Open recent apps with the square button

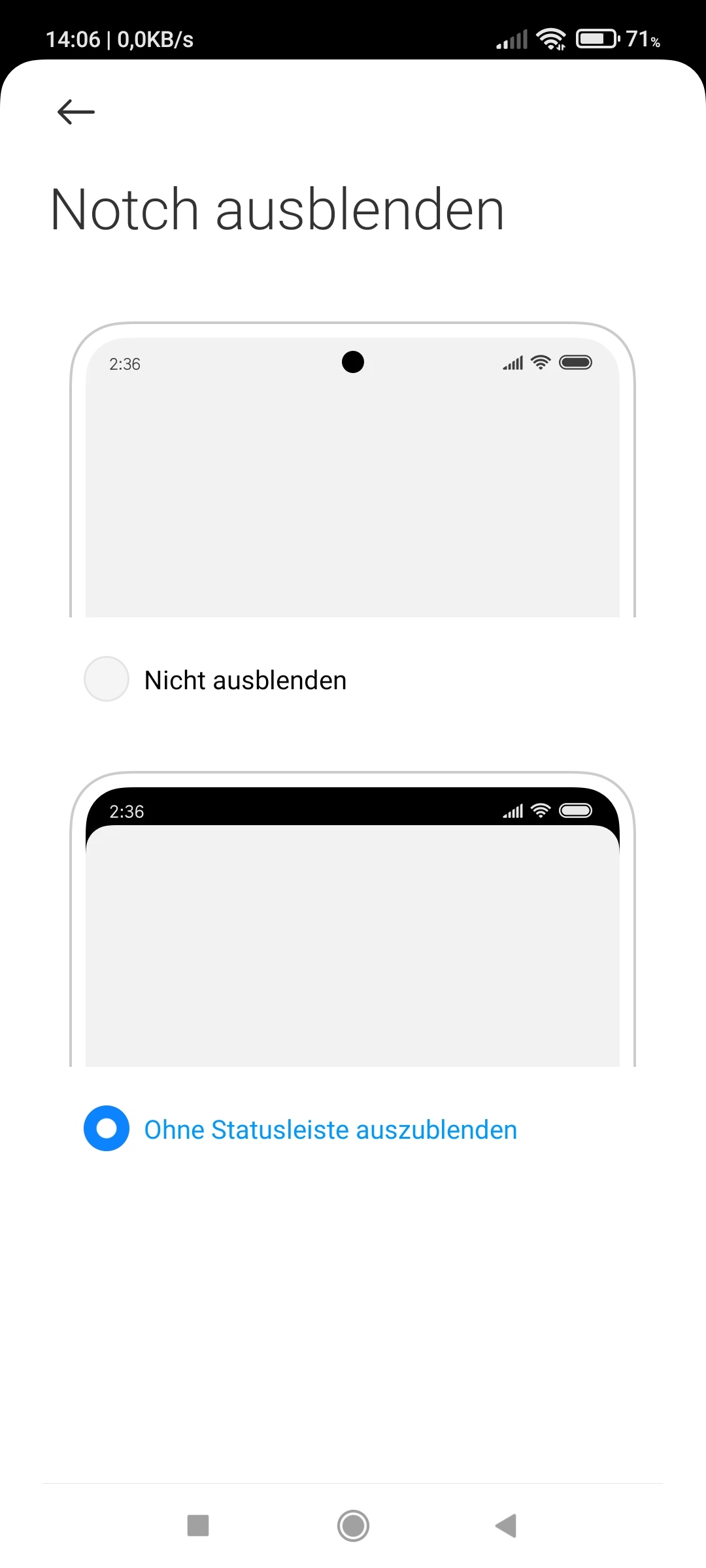coord(198,1526)
